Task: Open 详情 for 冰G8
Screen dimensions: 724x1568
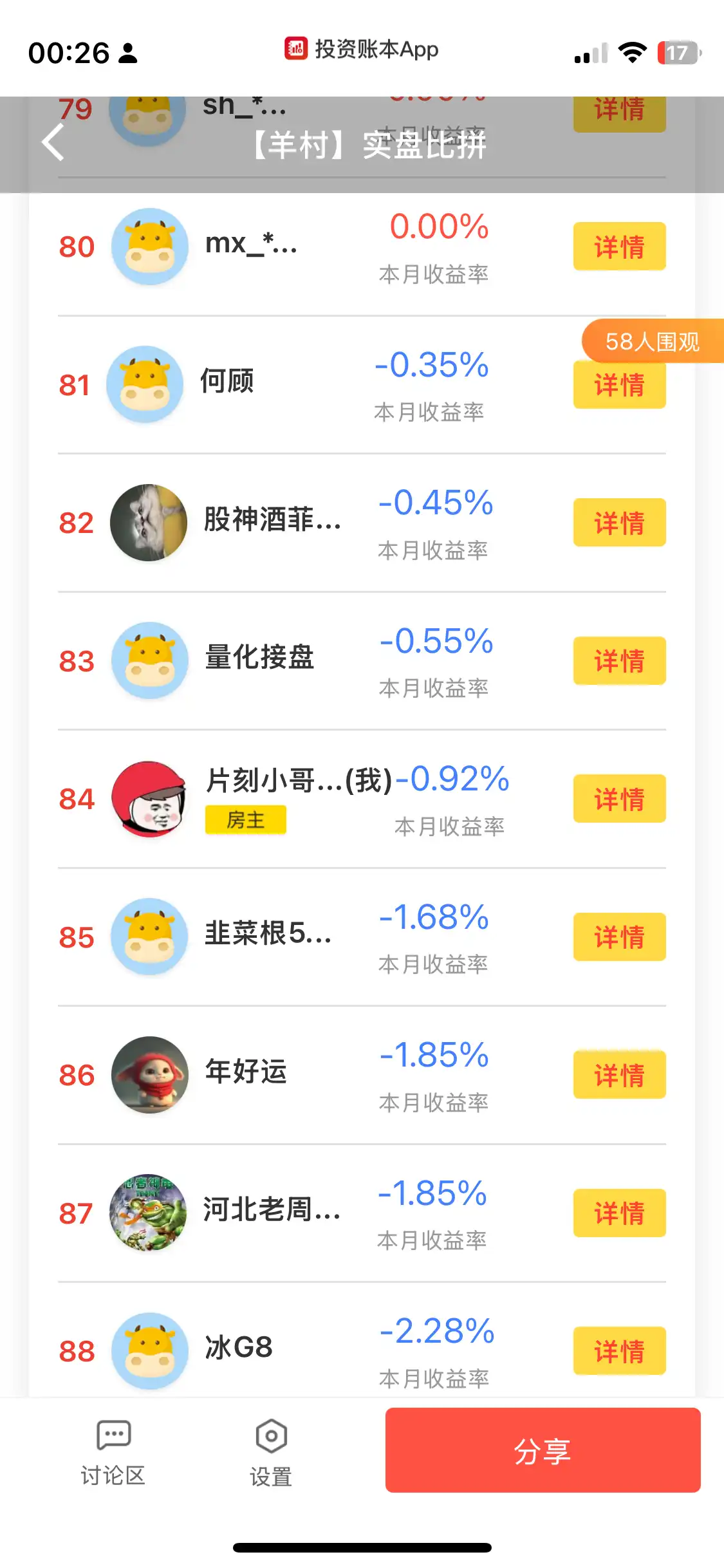Action: pyautogui.click(x=619, y=1351)
